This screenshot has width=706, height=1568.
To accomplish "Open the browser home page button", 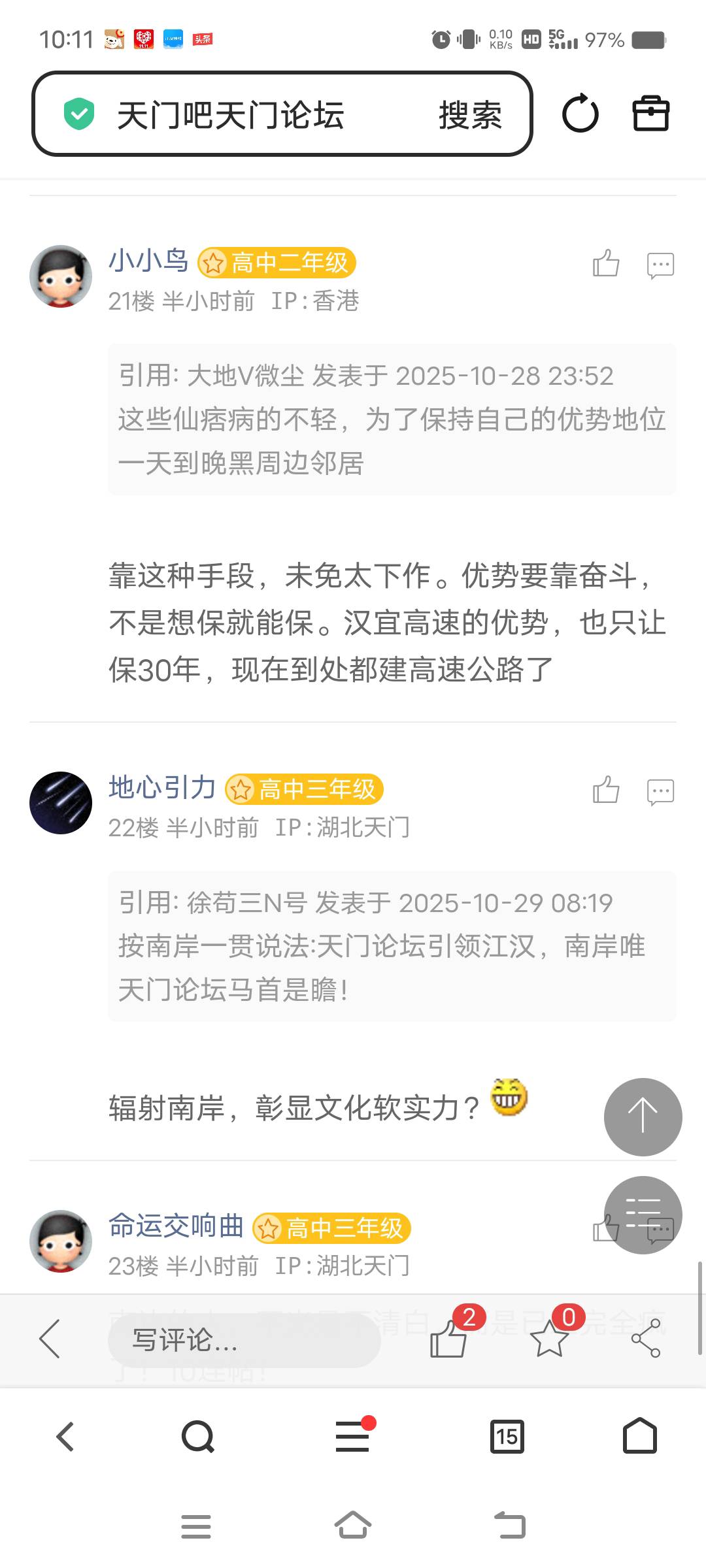I will point(639,1435).
